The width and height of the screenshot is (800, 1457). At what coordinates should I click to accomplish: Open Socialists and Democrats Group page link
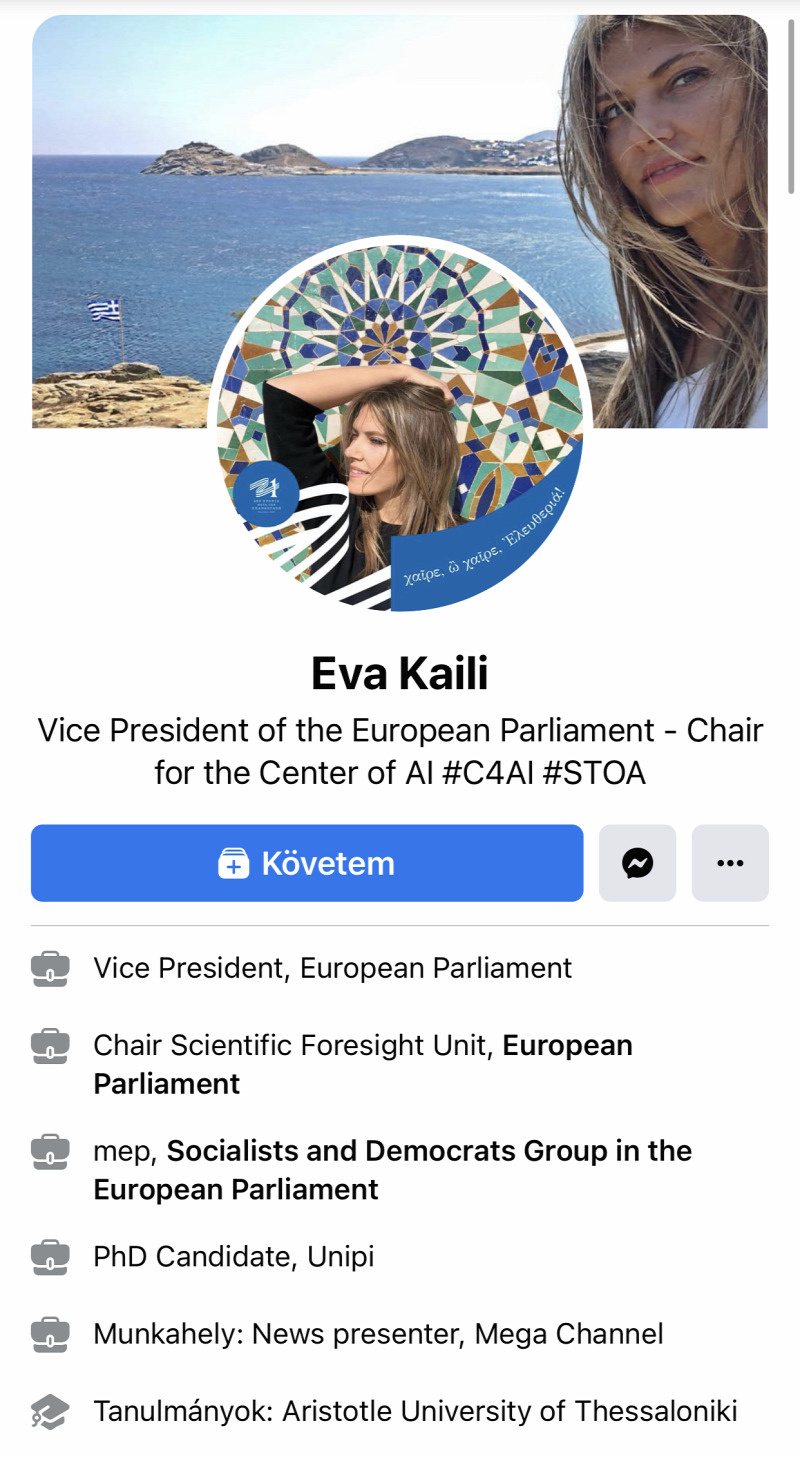pos(429,1151)
